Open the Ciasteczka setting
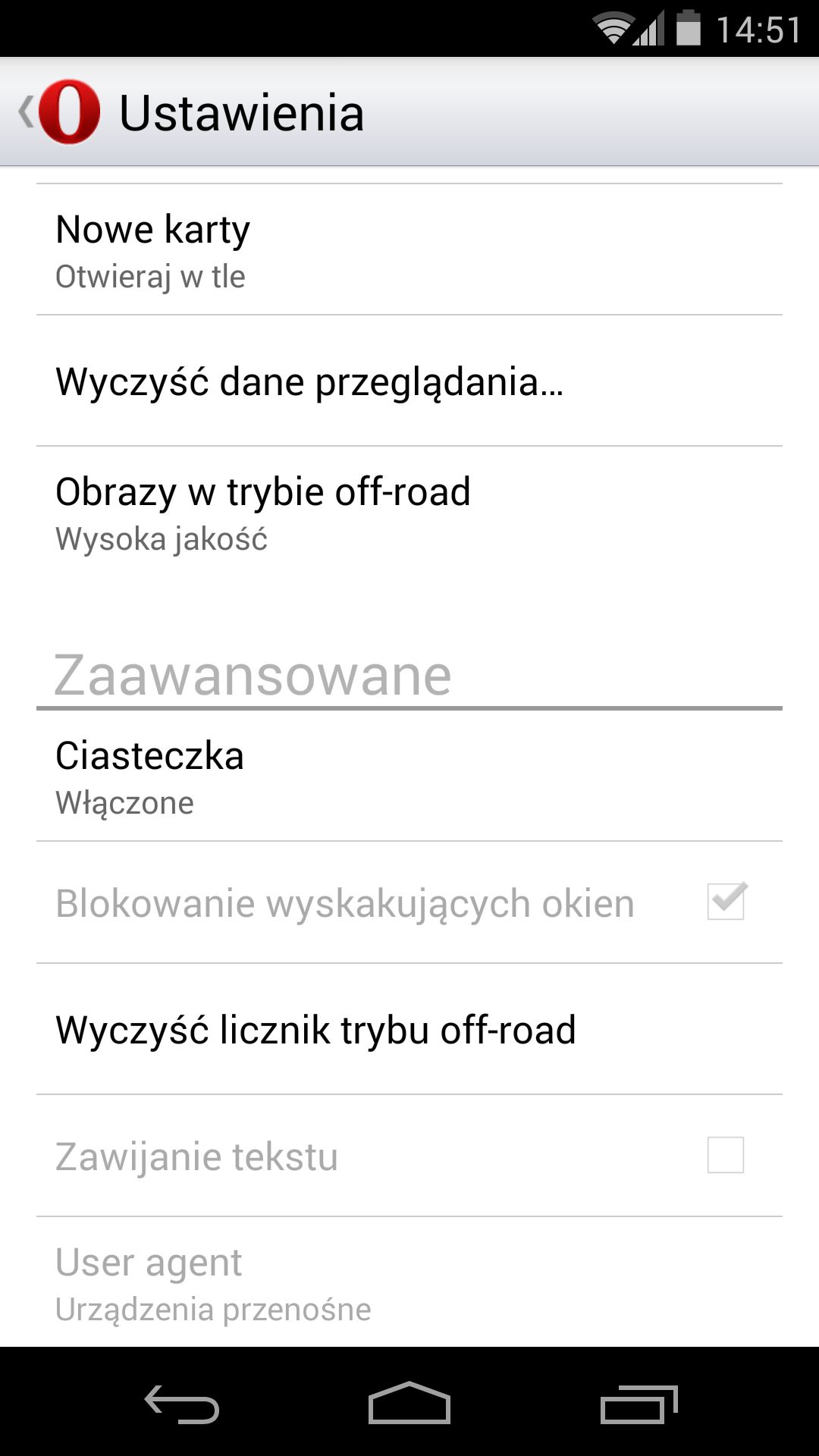Screen dimensions: 819x1456 tap(409, 777)
